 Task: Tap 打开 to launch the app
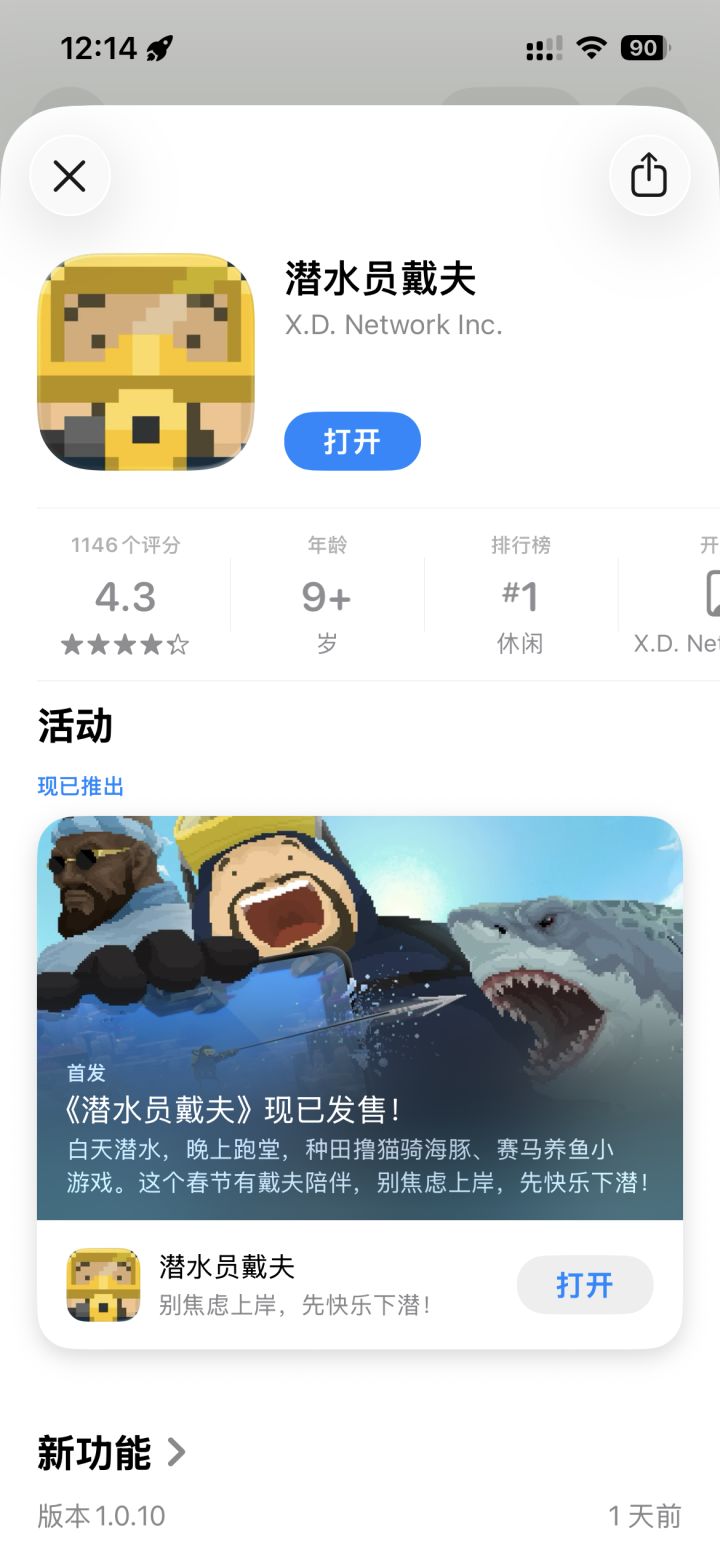(352, 440)
